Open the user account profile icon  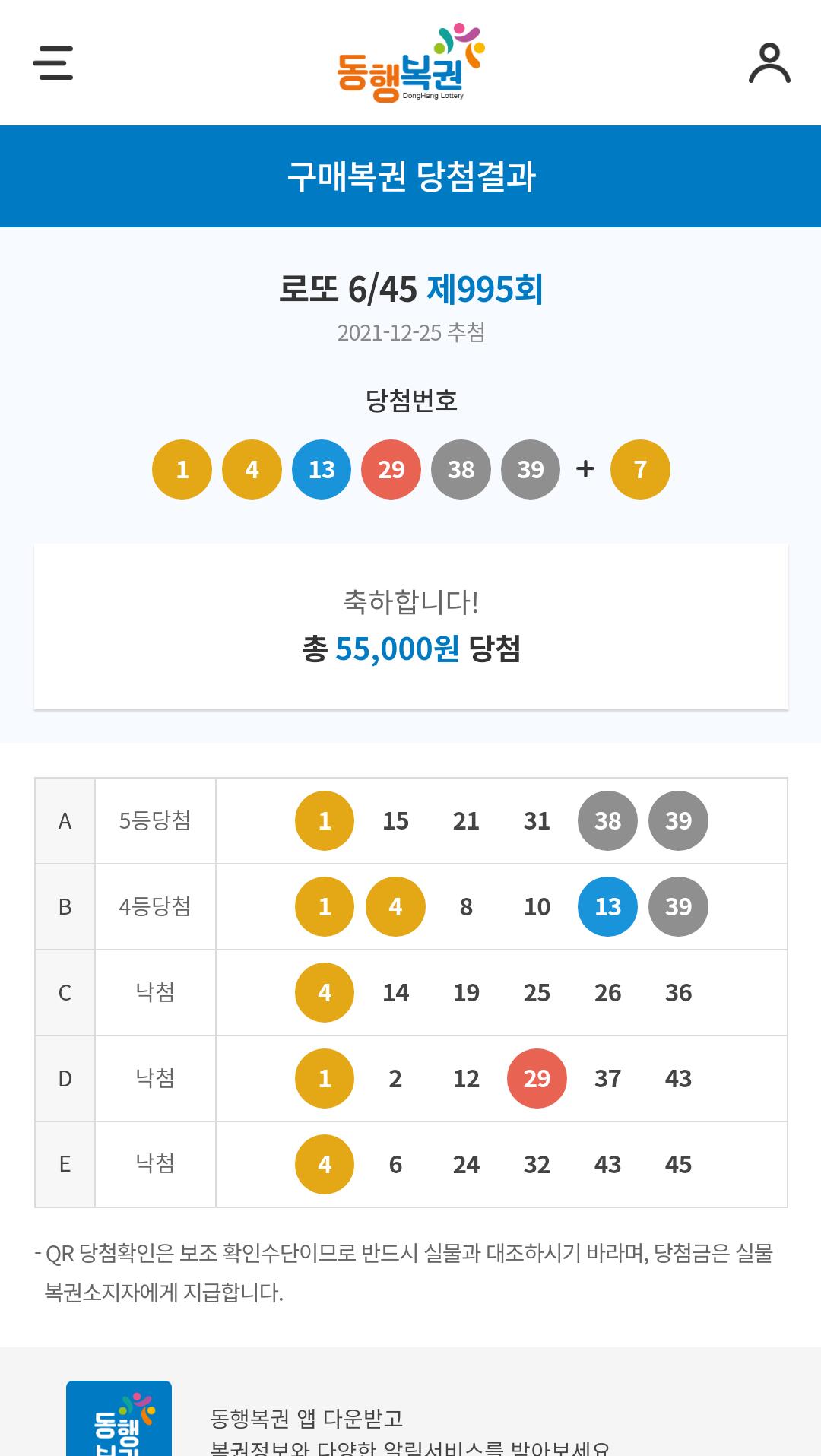(x=769, y=63)
